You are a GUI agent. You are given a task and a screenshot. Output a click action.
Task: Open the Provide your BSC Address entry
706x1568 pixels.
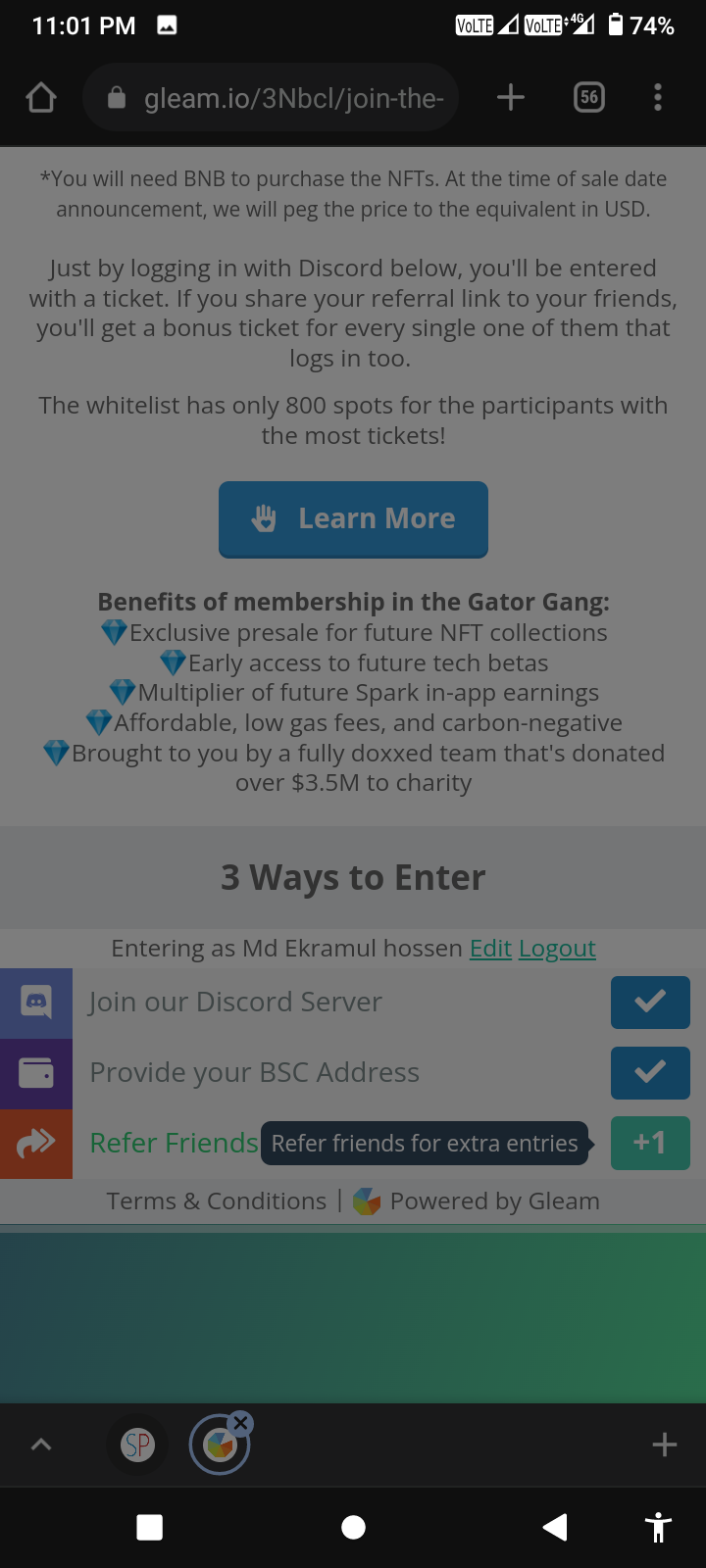coord(255,1073)
